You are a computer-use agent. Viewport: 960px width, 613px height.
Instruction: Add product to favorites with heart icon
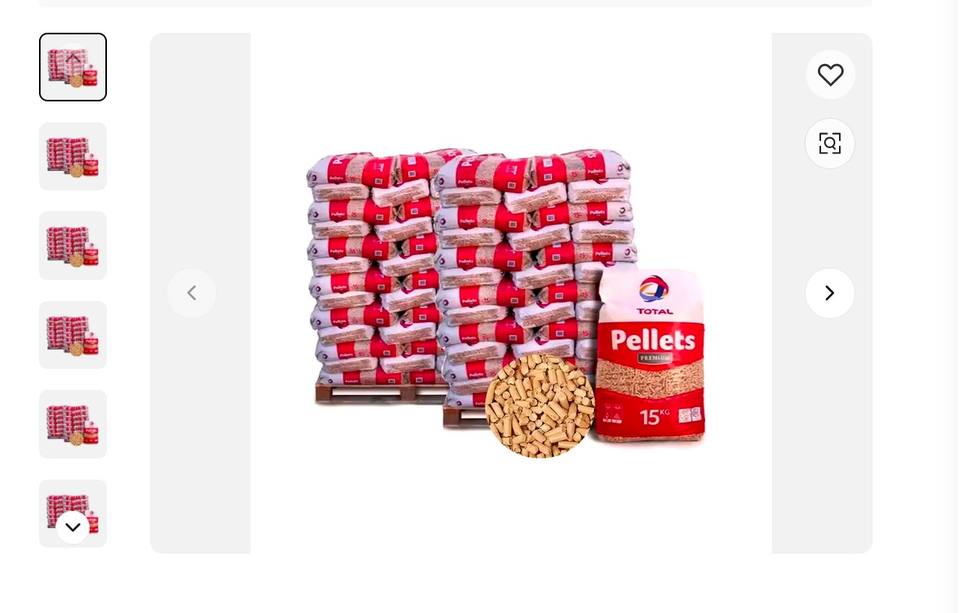(830, 75)
